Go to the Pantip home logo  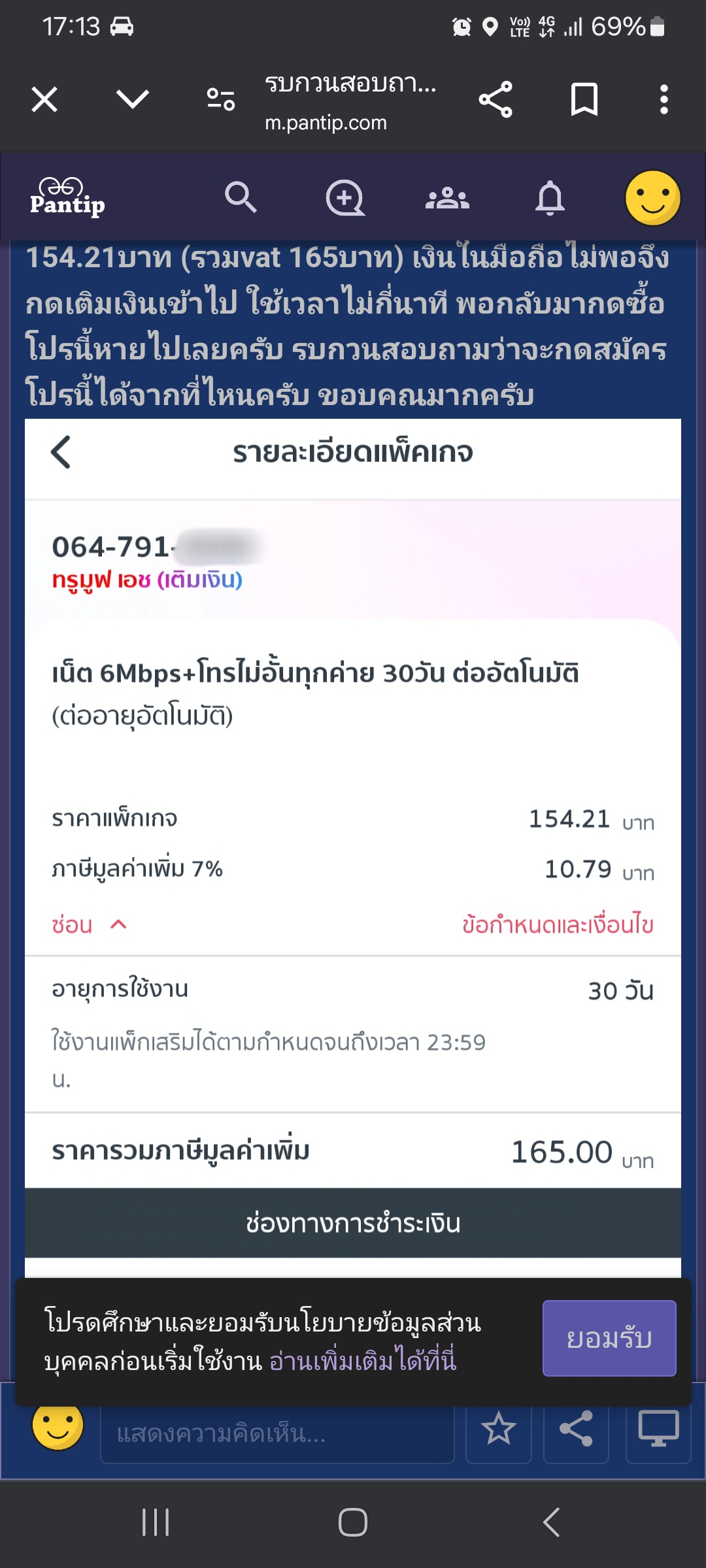pyautogui.click(x=67, y=197)
